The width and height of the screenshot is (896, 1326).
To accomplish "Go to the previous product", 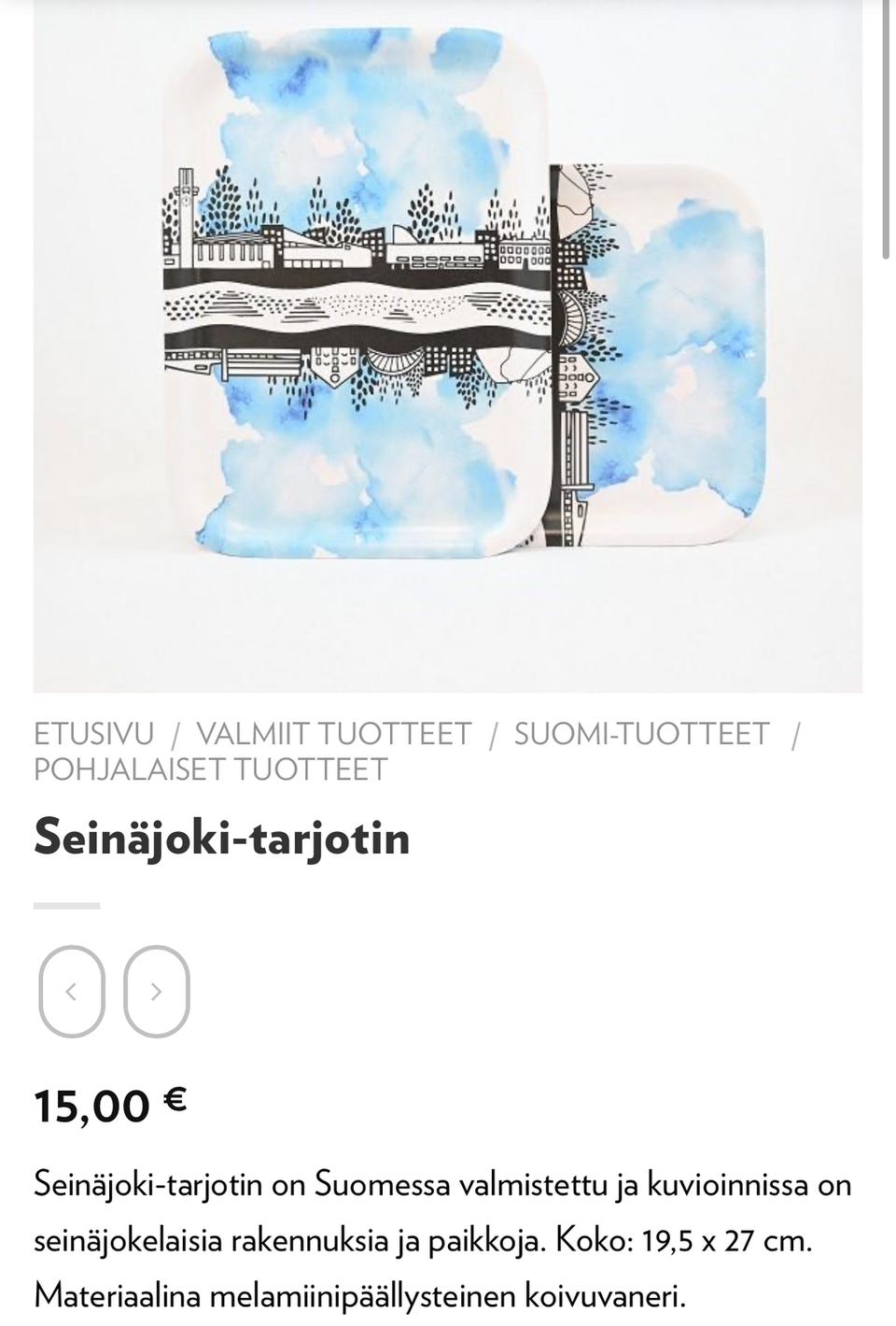I will 71,992.
